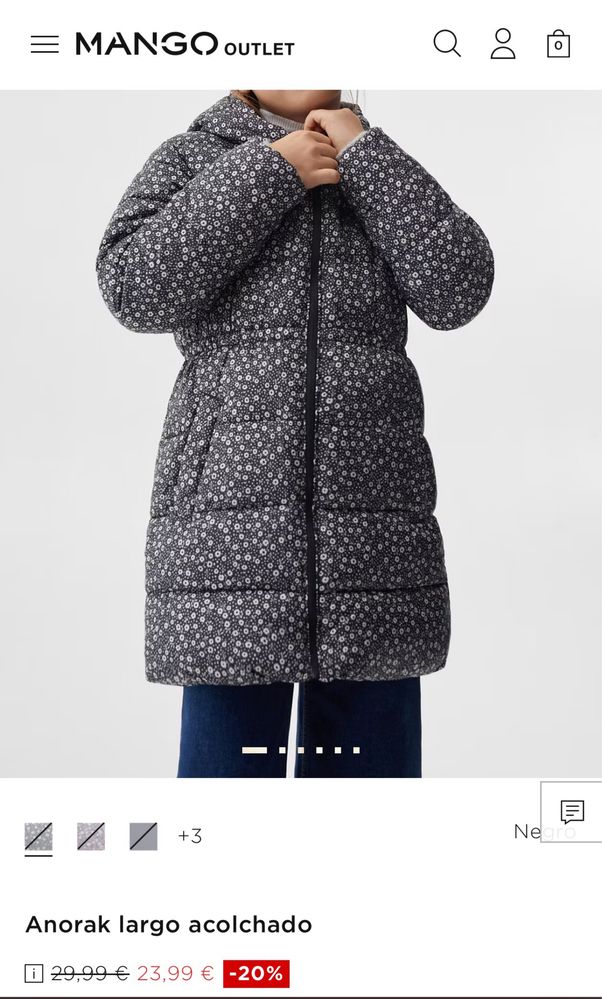
Task: Select the first color swatch
Action: [x=39, y=836]
